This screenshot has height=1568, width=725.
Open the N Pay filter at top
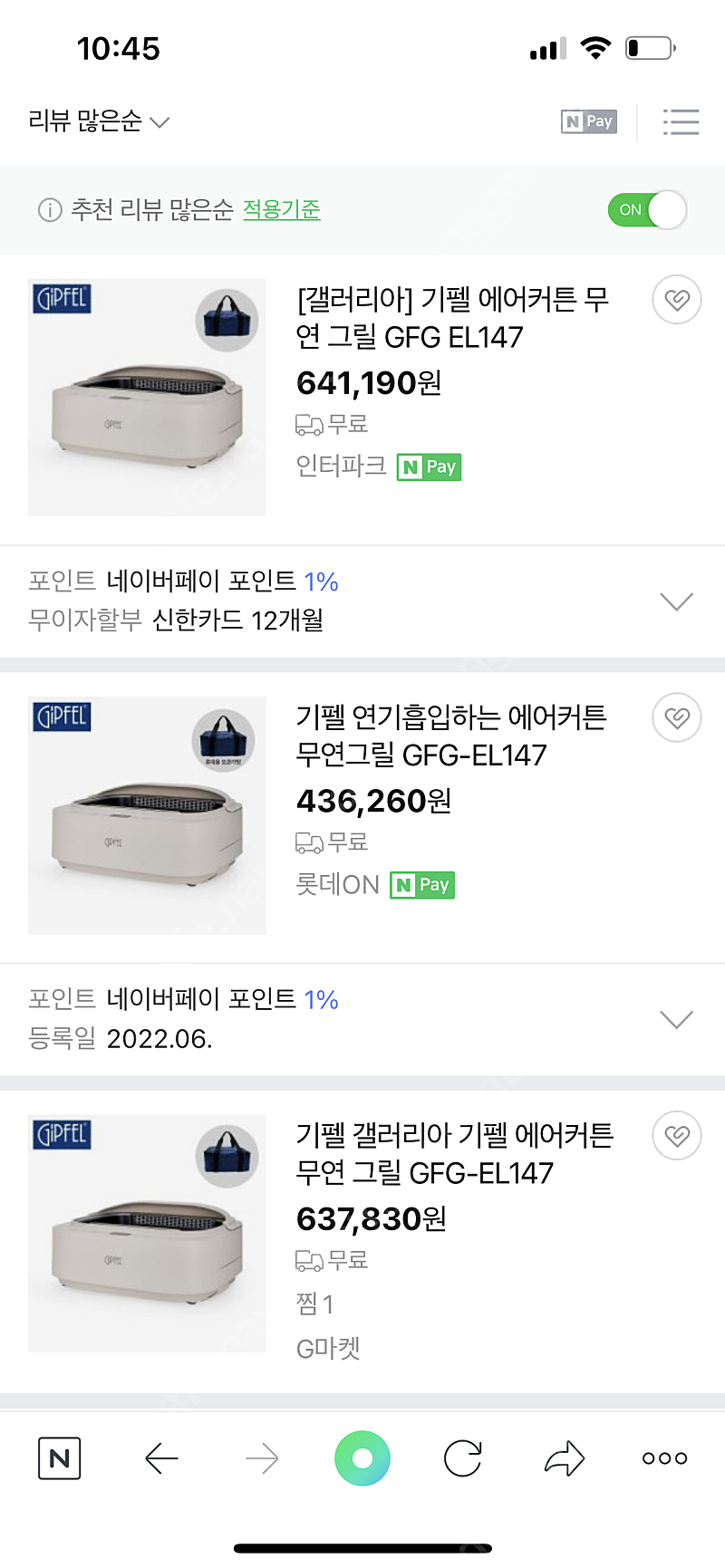588,121
